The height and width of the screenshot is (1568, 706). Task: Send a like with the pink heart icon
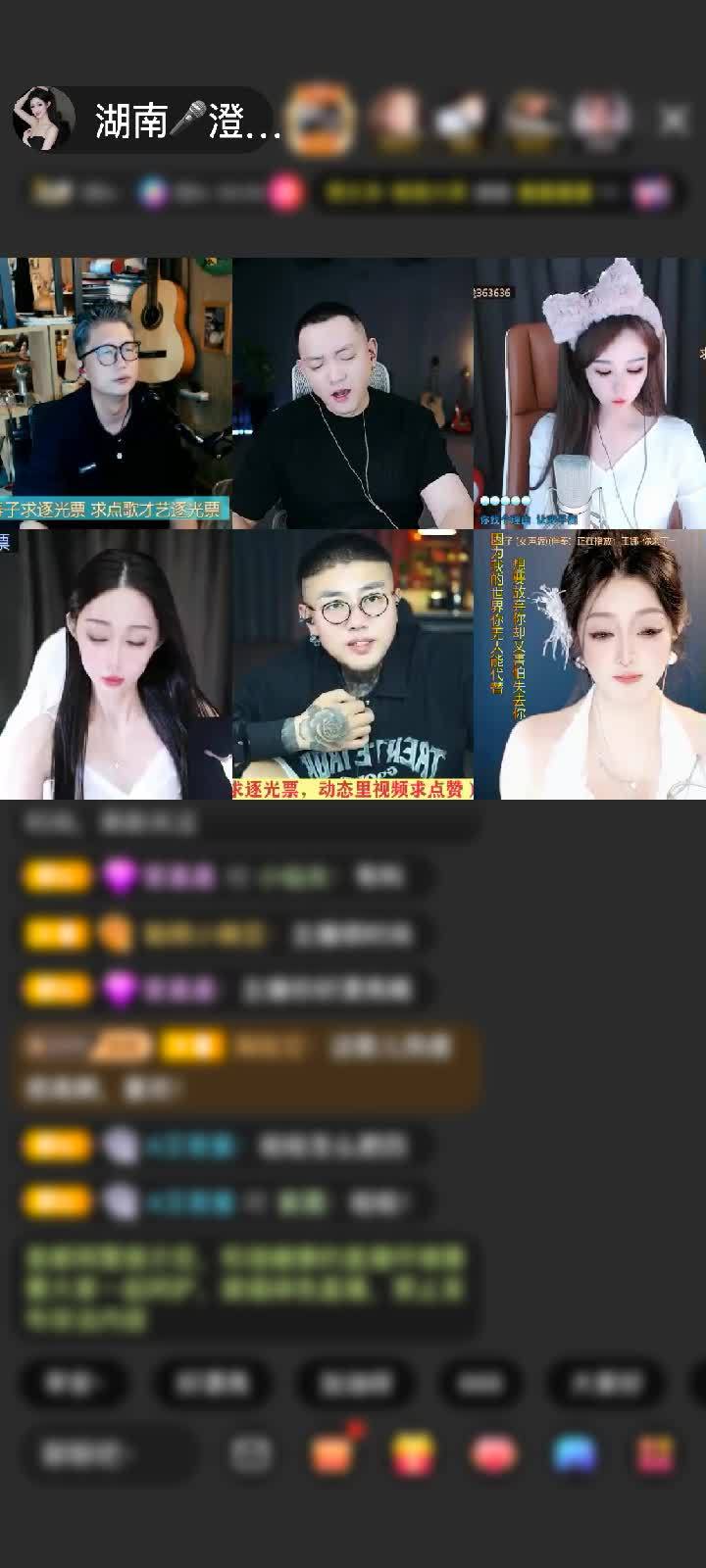pyautogui.click(x=494, y=1454)
